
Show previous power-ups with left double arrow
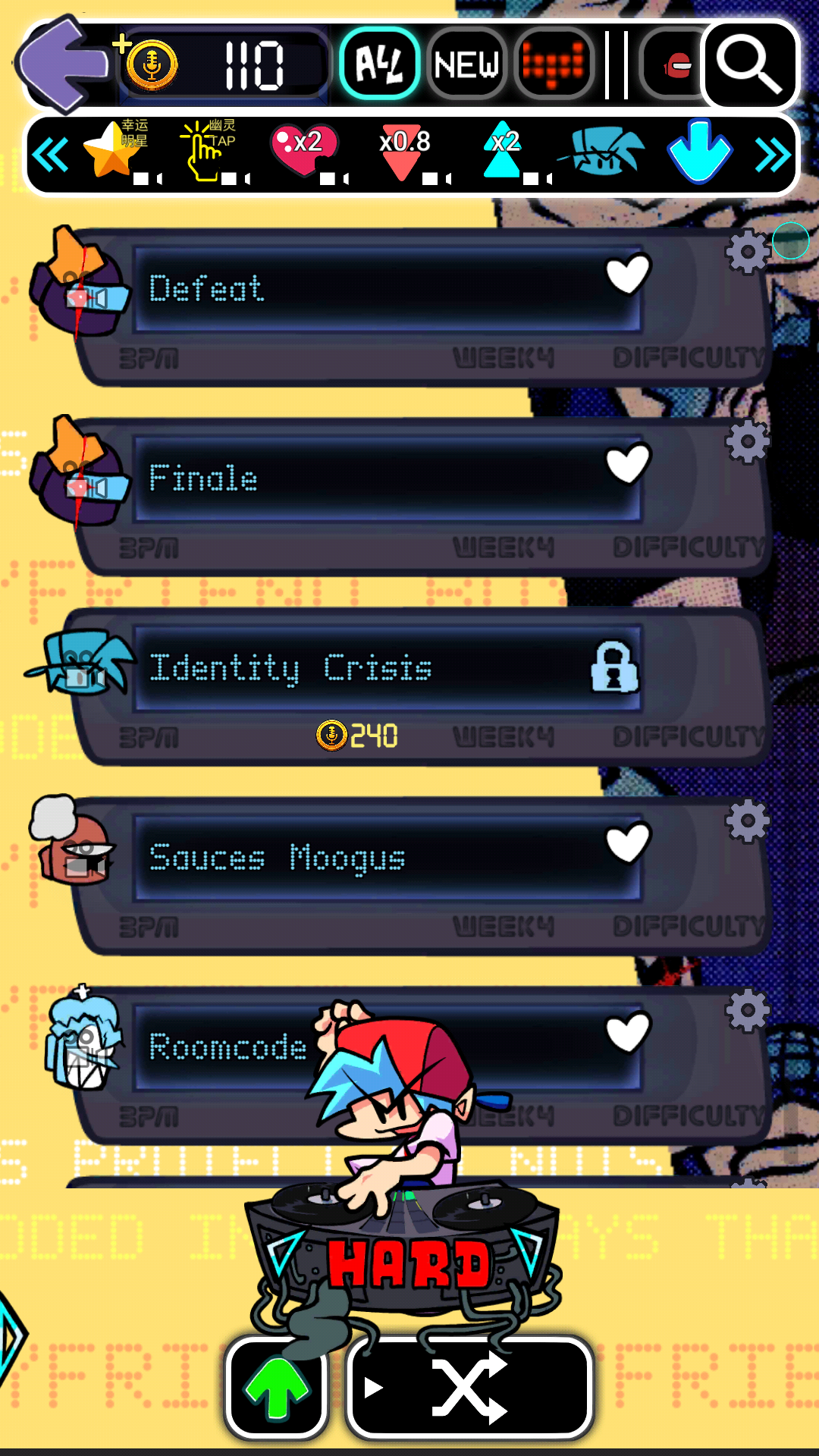tap(52, 156)
